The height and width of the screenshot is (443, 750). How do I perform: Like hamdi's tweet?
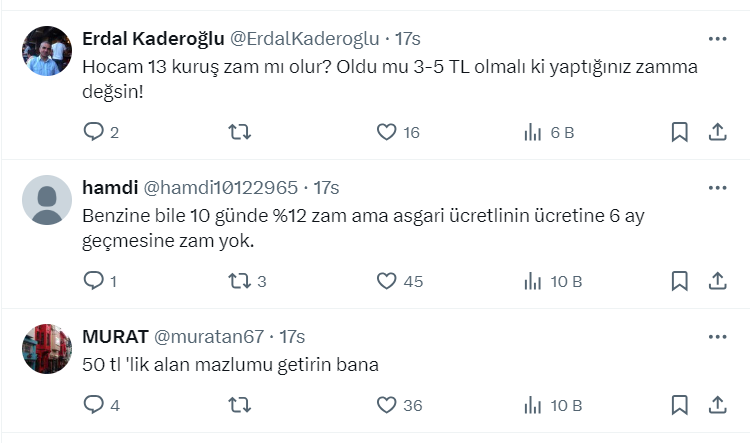[x=387, y=281]
